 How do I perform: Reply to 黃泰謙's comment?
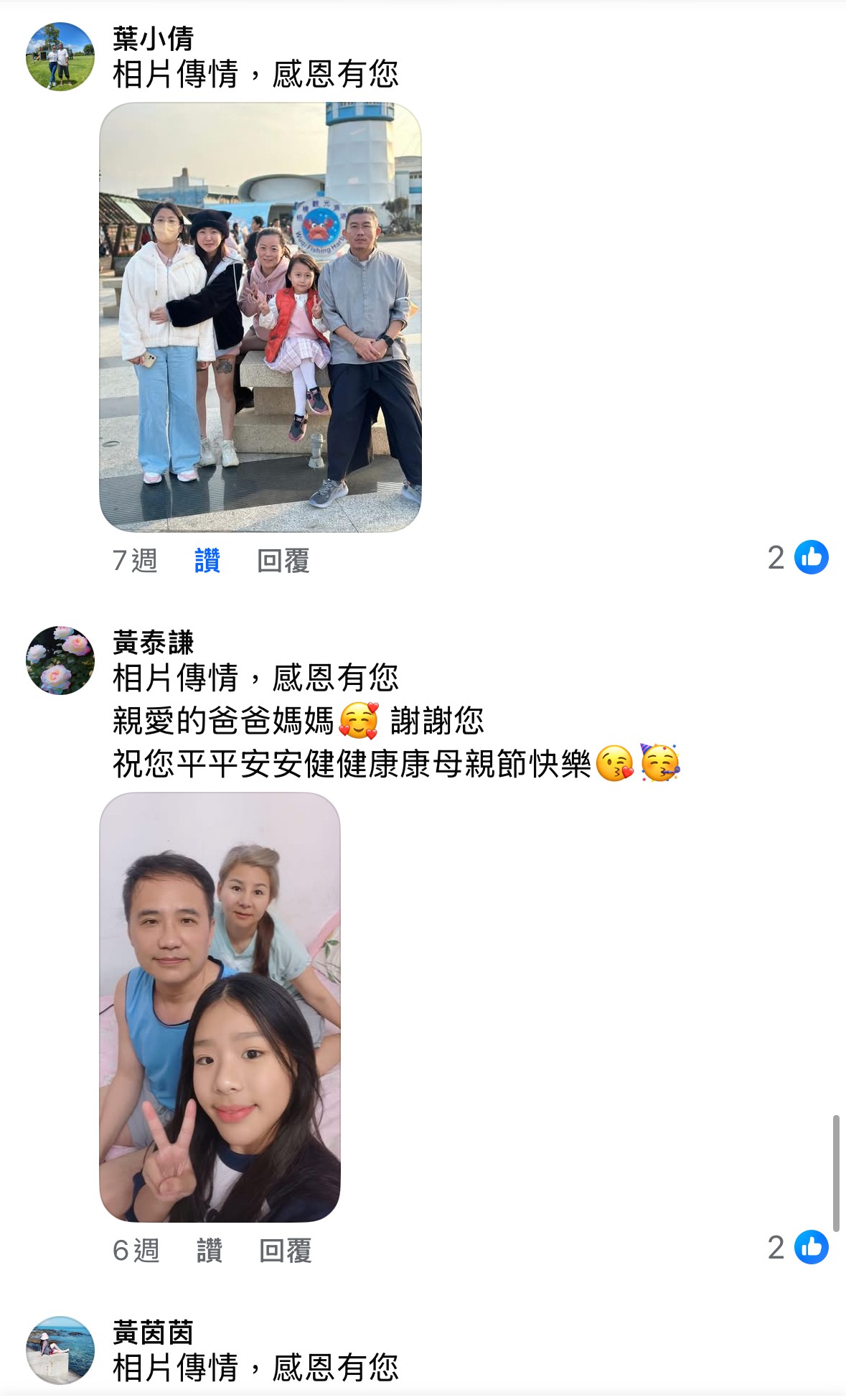[285, 1250]
